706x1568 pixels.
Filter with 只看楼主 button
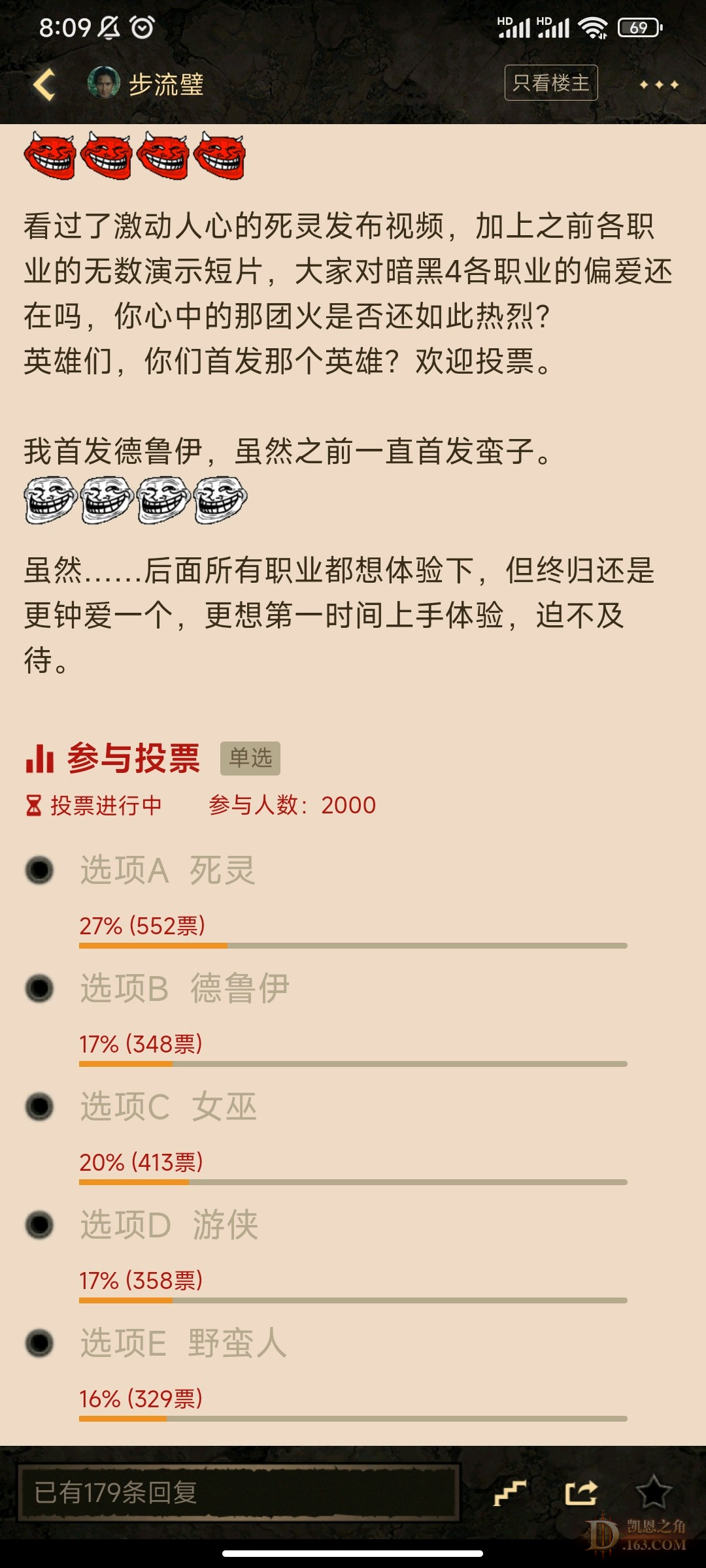(x=550, y=83)
